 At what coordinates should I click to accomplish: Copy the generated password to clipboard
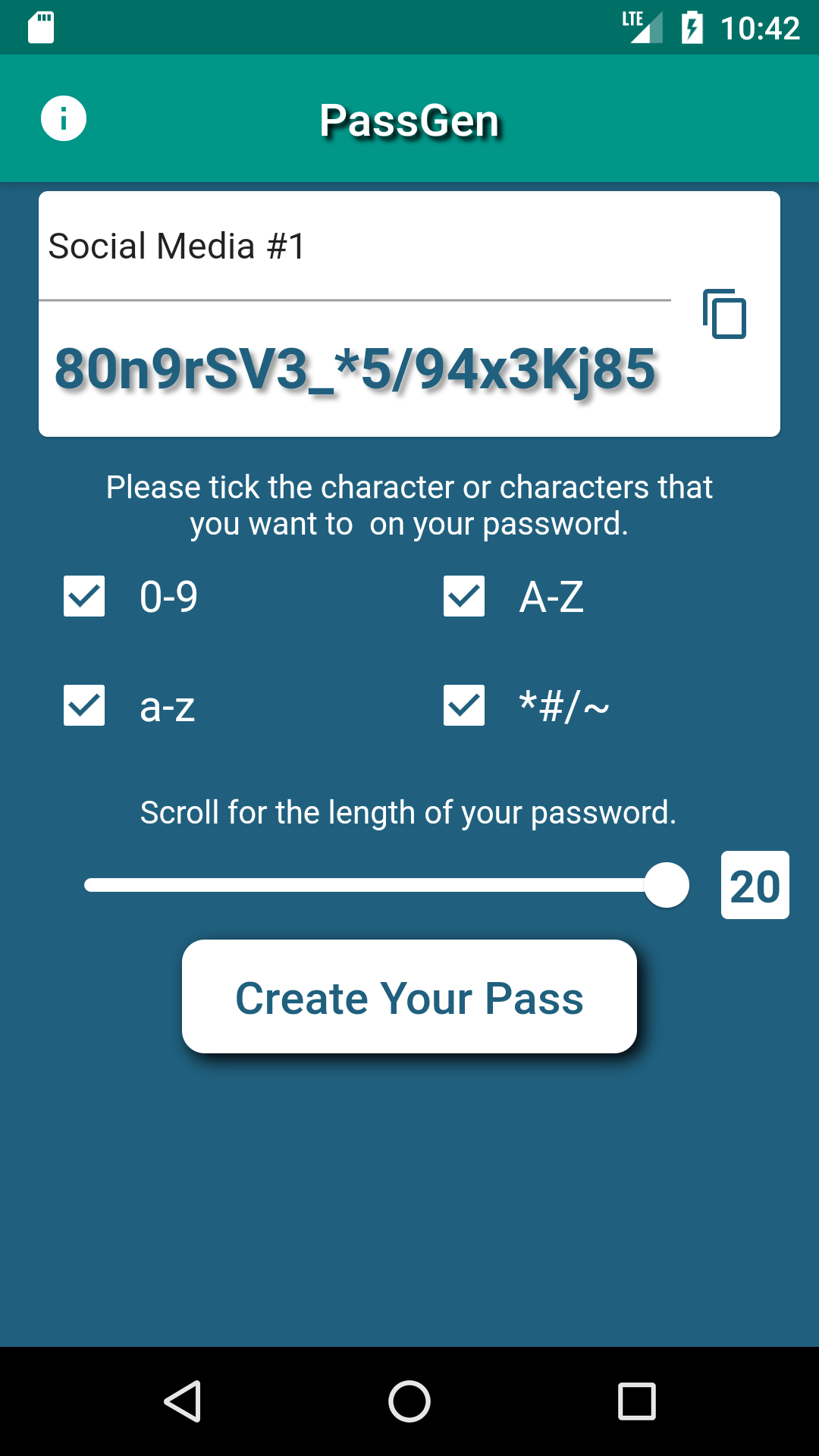[x=725, y=313]
